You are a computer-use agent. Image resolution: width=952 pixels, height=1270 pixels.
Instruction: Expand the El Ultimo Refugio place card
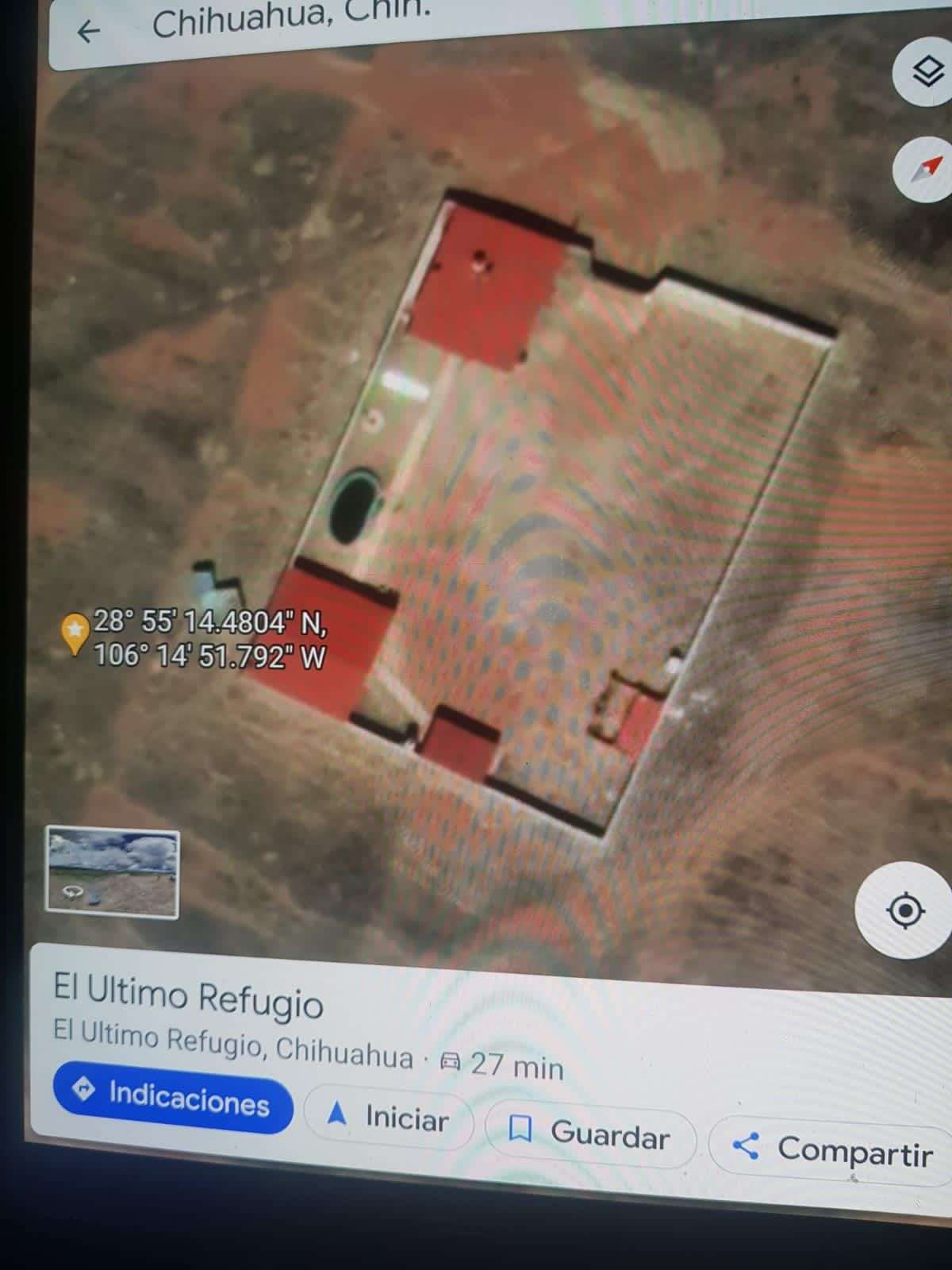click(189, 997)
